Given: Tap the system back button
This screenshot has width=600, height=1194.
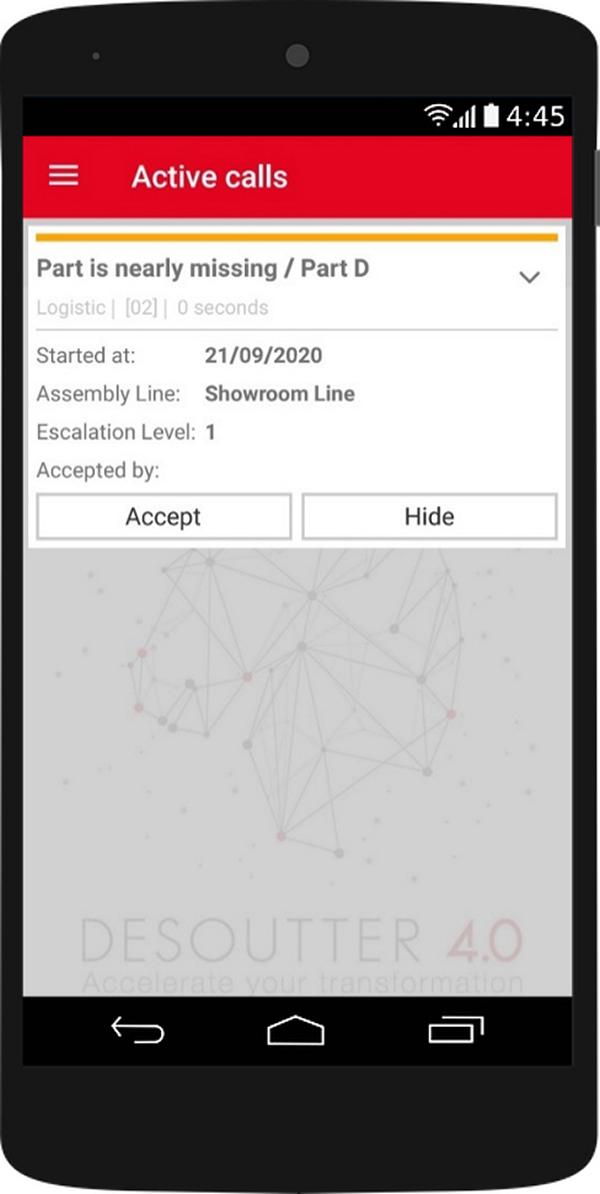Looking at the screenshot, I should tap(138, 1030).
